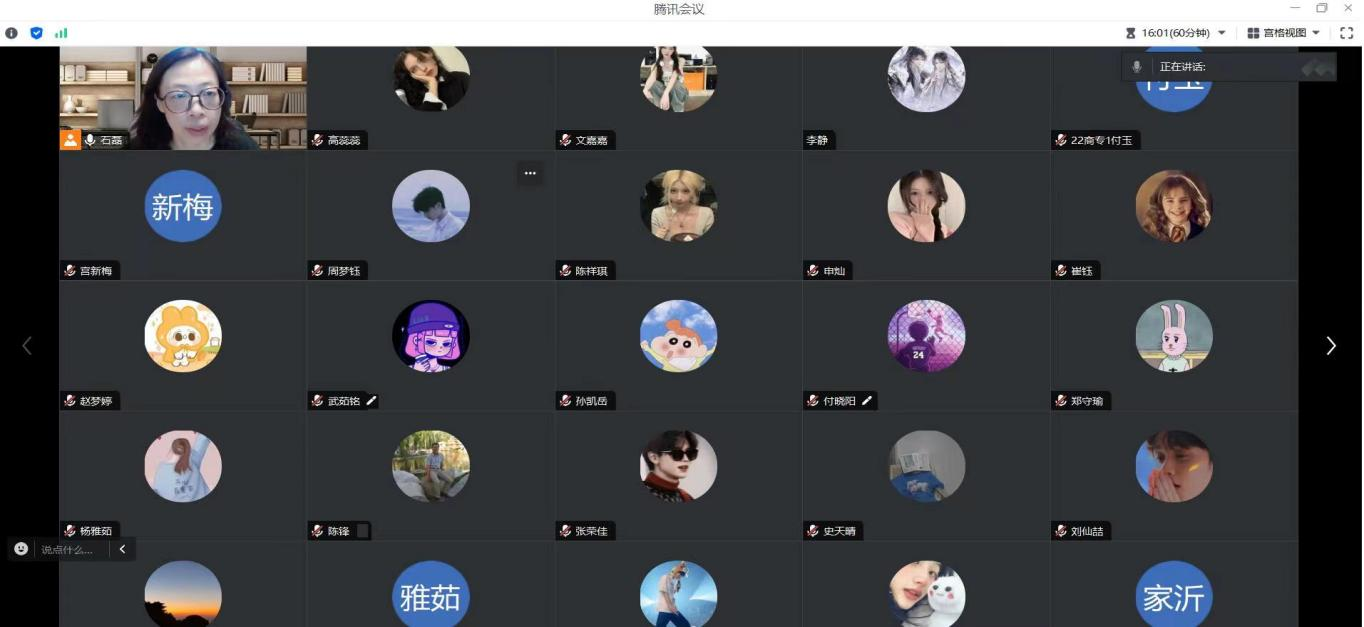The height and width of the screenshot is (627, 1364).
Task: Select 申灿's participant tile
Action: (x=925, y=215)
